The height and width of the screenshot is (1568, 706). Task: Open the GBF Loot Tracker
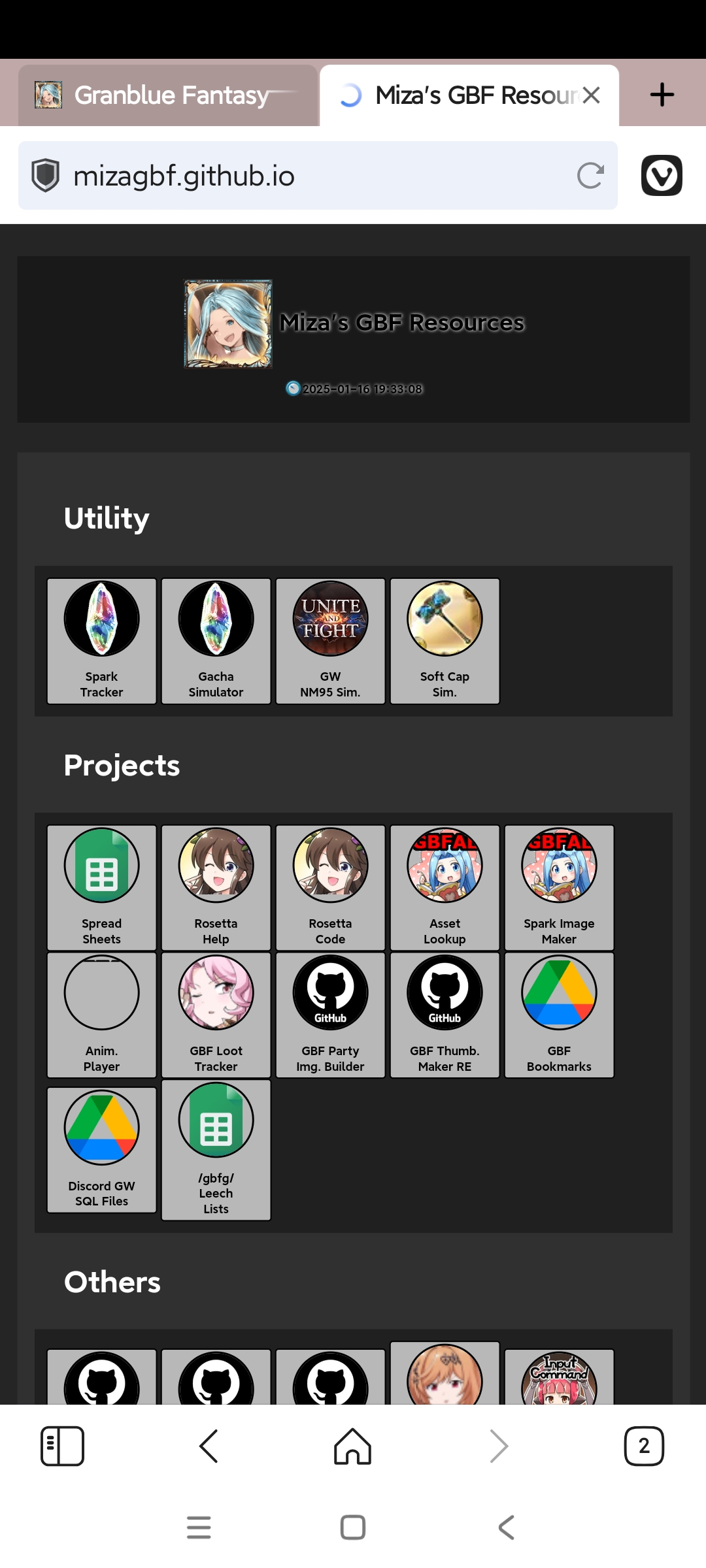(216, 1015)
